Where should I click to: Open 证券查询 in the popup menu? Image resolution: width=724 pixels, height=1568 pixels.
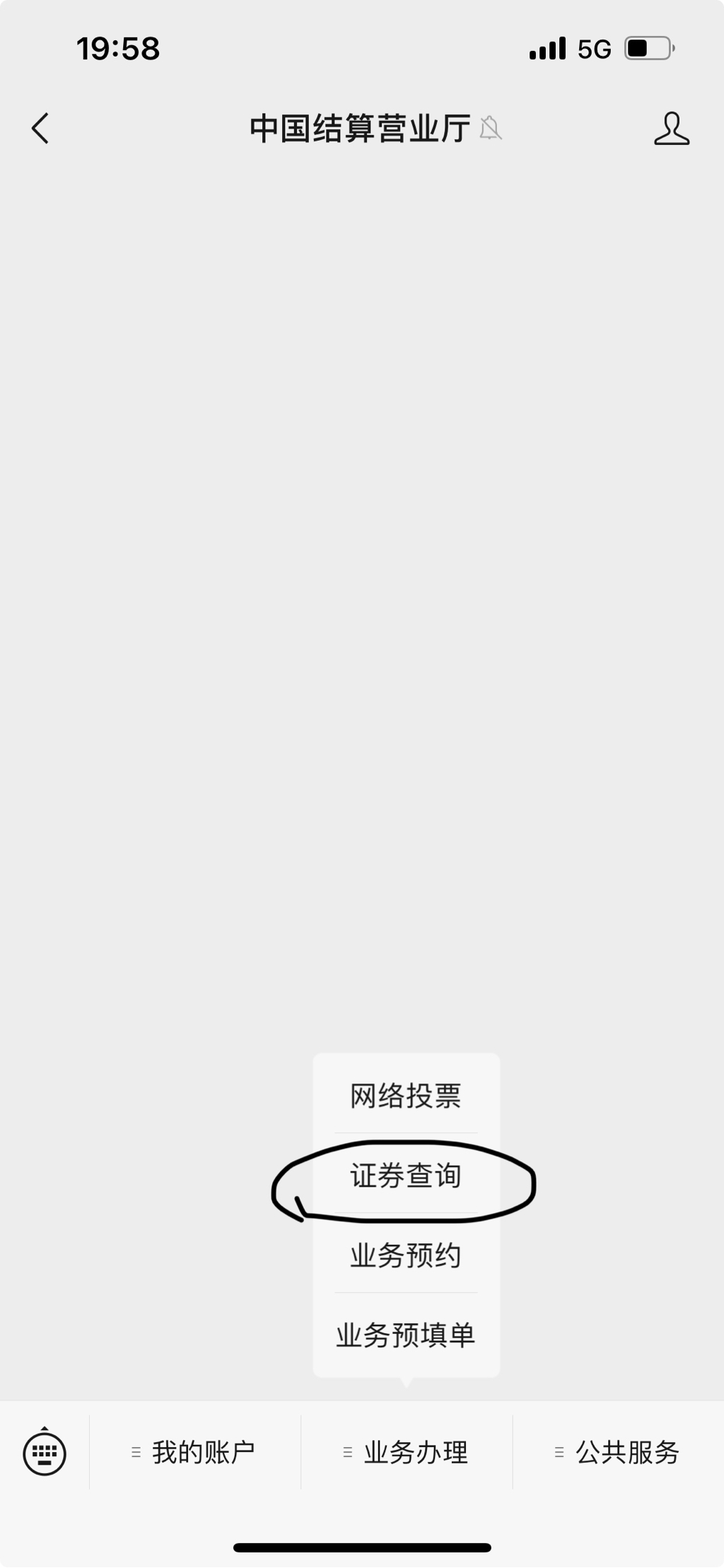406,1176
